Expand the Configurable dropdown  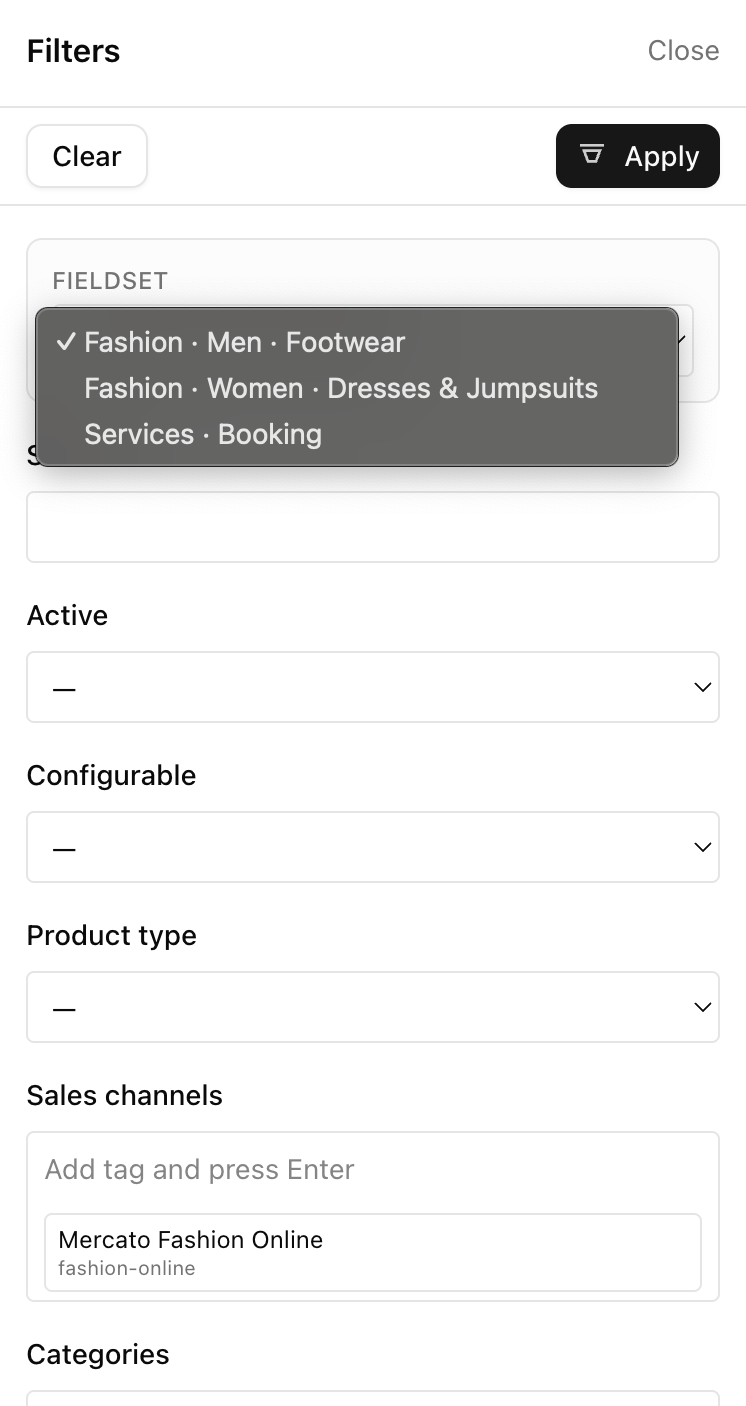[x=373, y=847]
